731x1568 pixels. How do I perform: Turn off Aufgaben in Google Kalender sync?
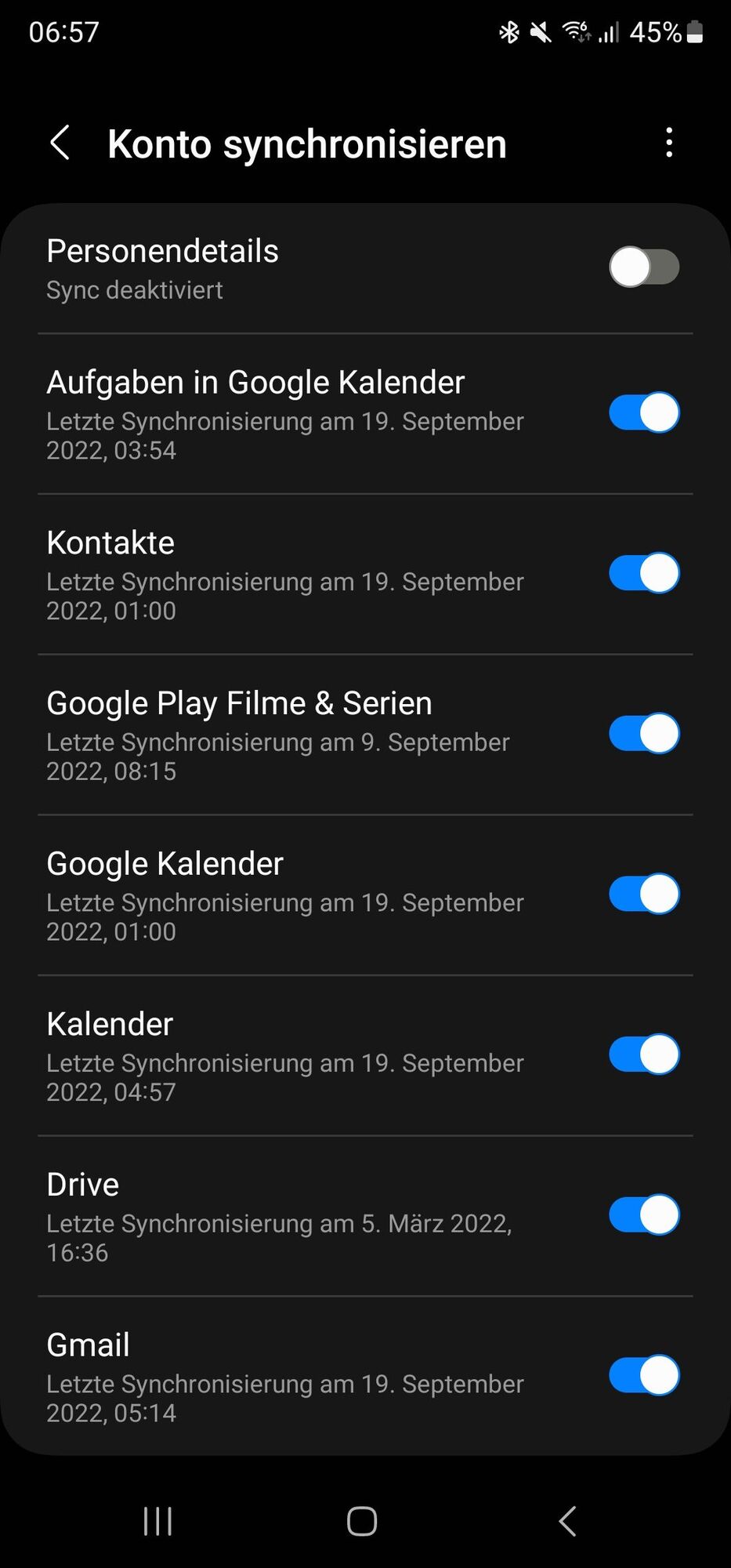644,412
